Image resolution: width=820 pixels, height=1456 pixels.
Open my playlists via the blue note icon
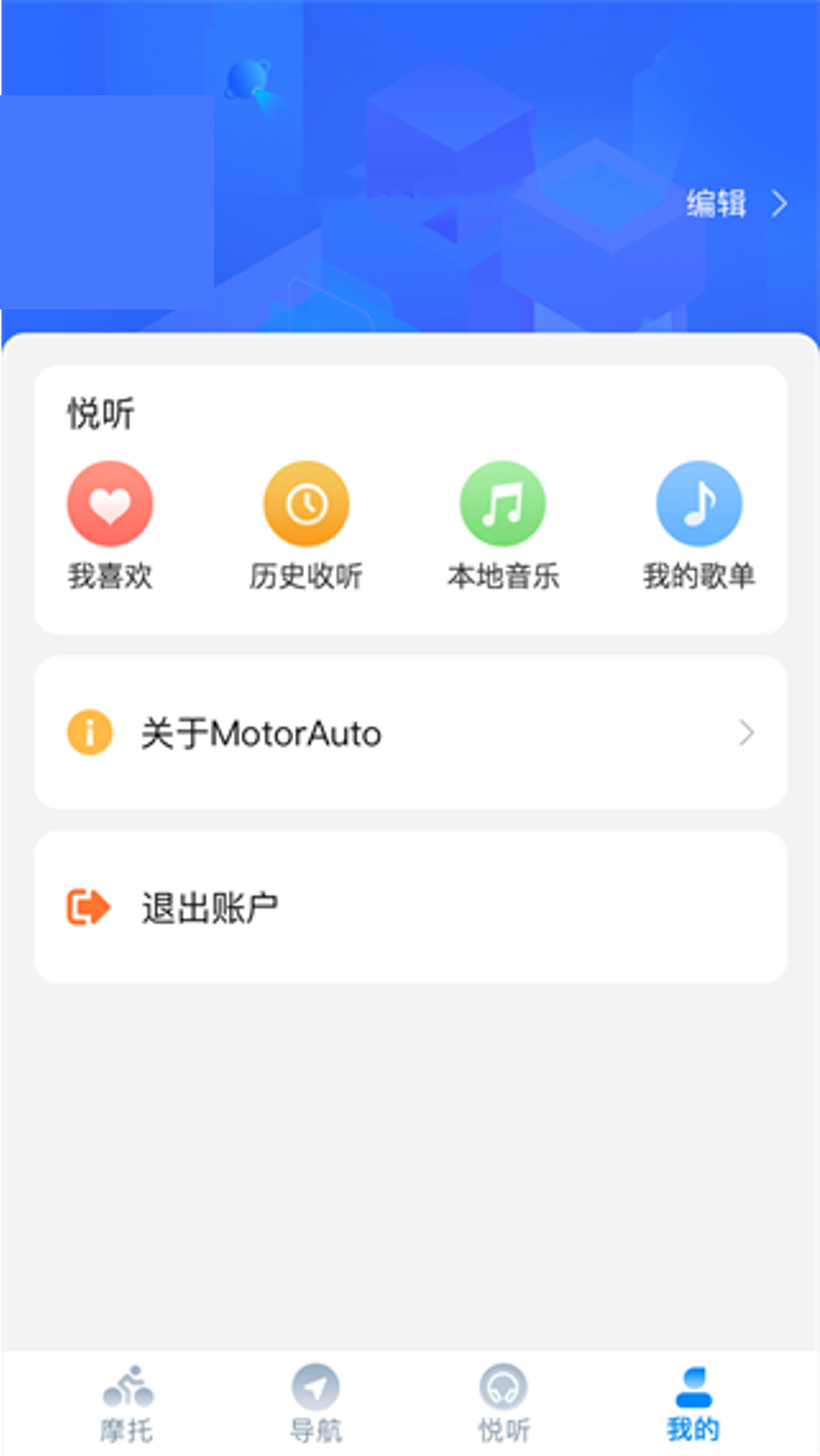click(698, 503)
